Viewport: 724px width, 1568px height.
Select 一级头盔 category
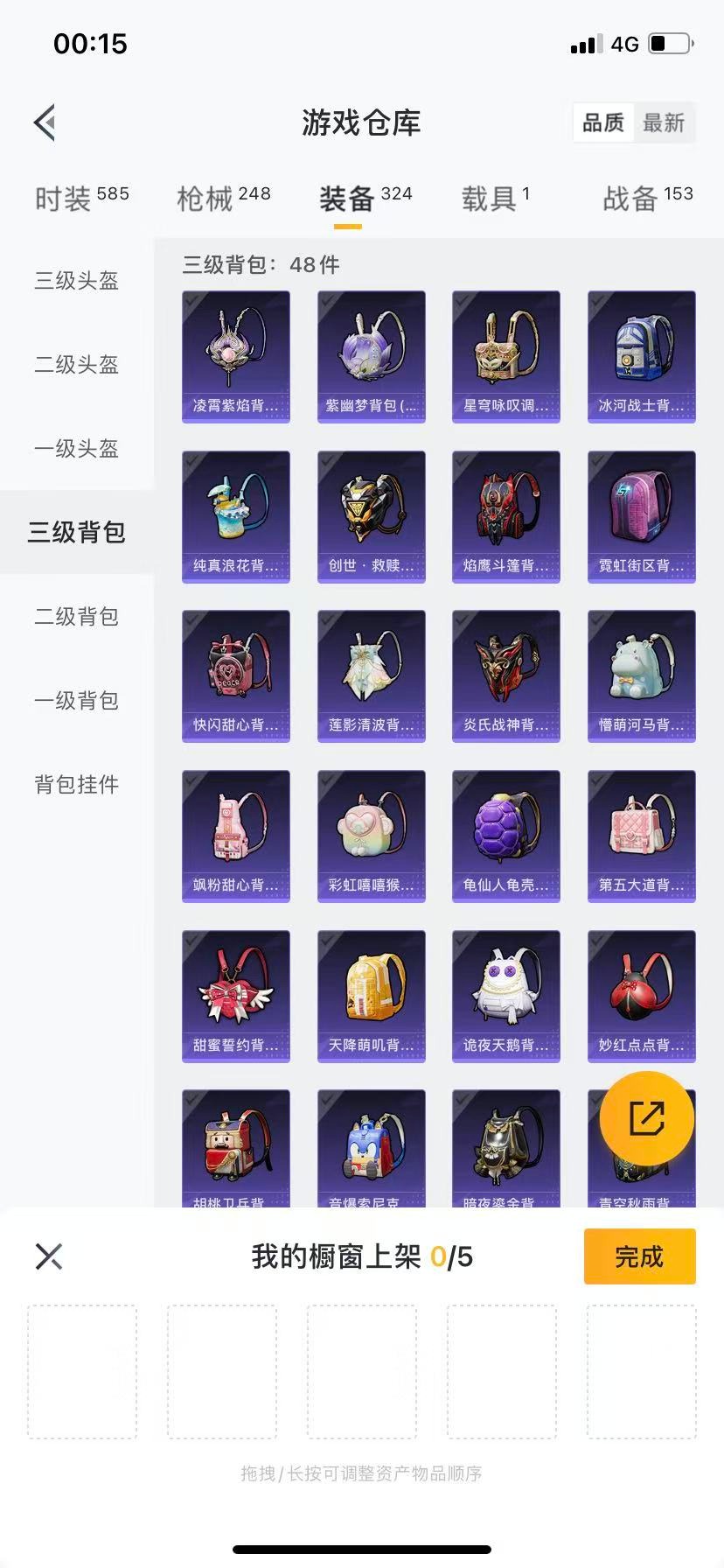tap(77, 449)
